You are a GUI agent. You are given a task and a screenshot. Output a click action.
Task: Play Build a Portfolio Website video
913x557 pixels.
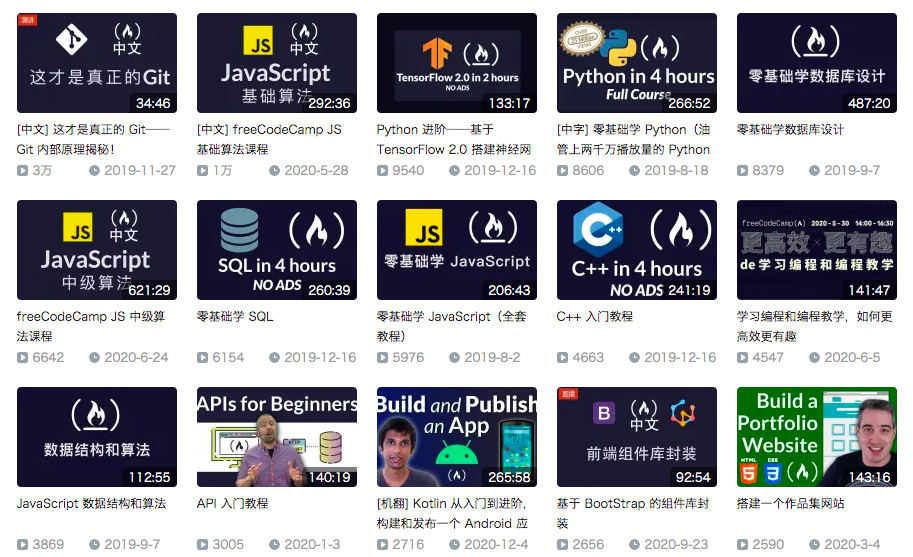coord(817,437)
